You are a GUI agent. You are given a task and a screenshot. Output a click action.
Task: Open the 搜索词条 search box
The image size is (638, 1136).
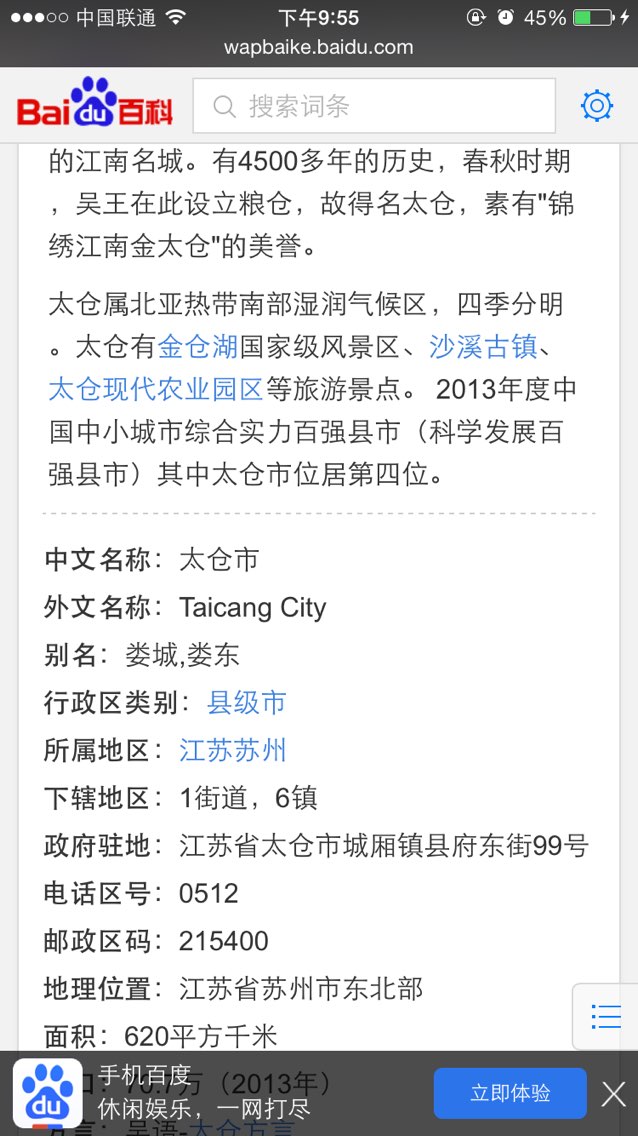click(374, 106)
